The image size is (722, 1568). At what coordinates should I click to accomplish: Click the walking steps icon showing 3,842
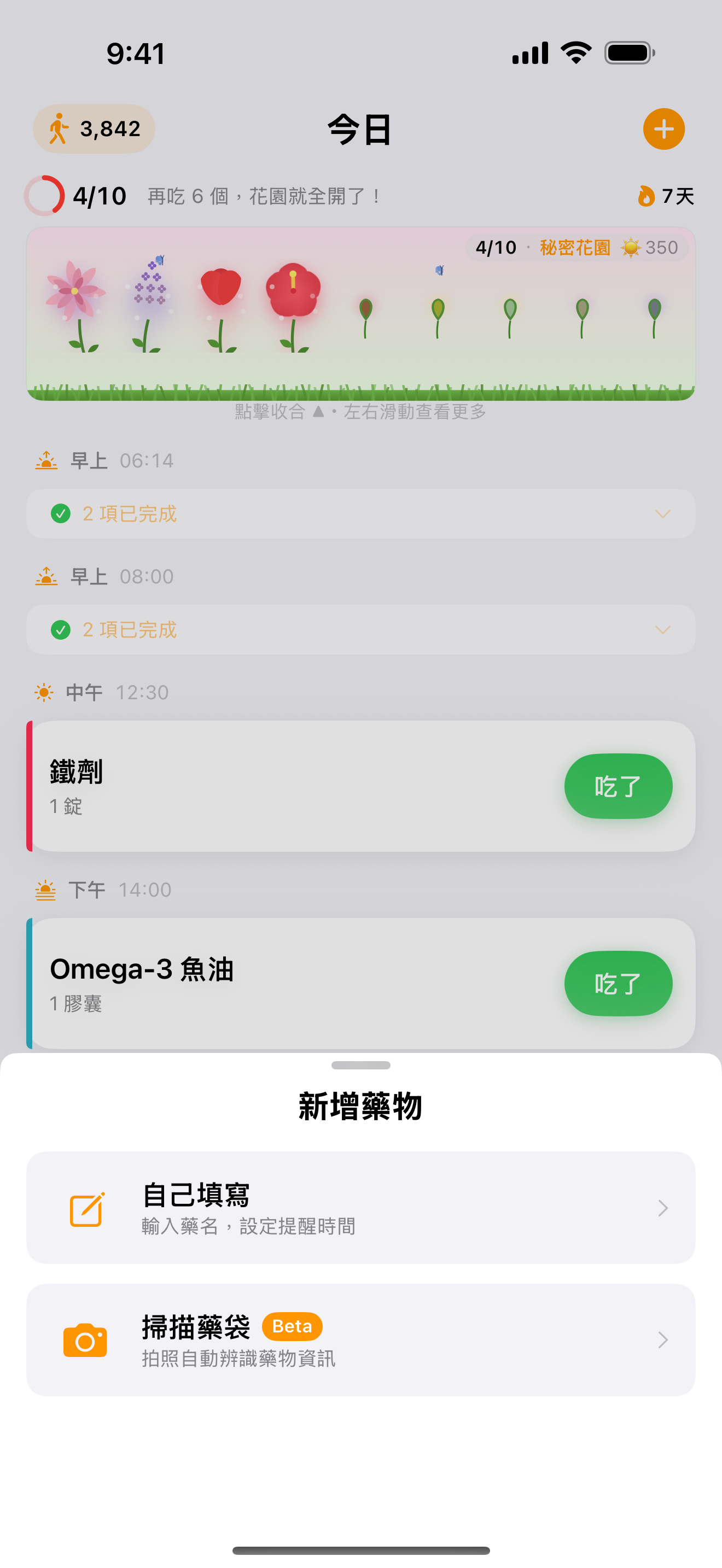pyautogui.click(x=60, y=128)
